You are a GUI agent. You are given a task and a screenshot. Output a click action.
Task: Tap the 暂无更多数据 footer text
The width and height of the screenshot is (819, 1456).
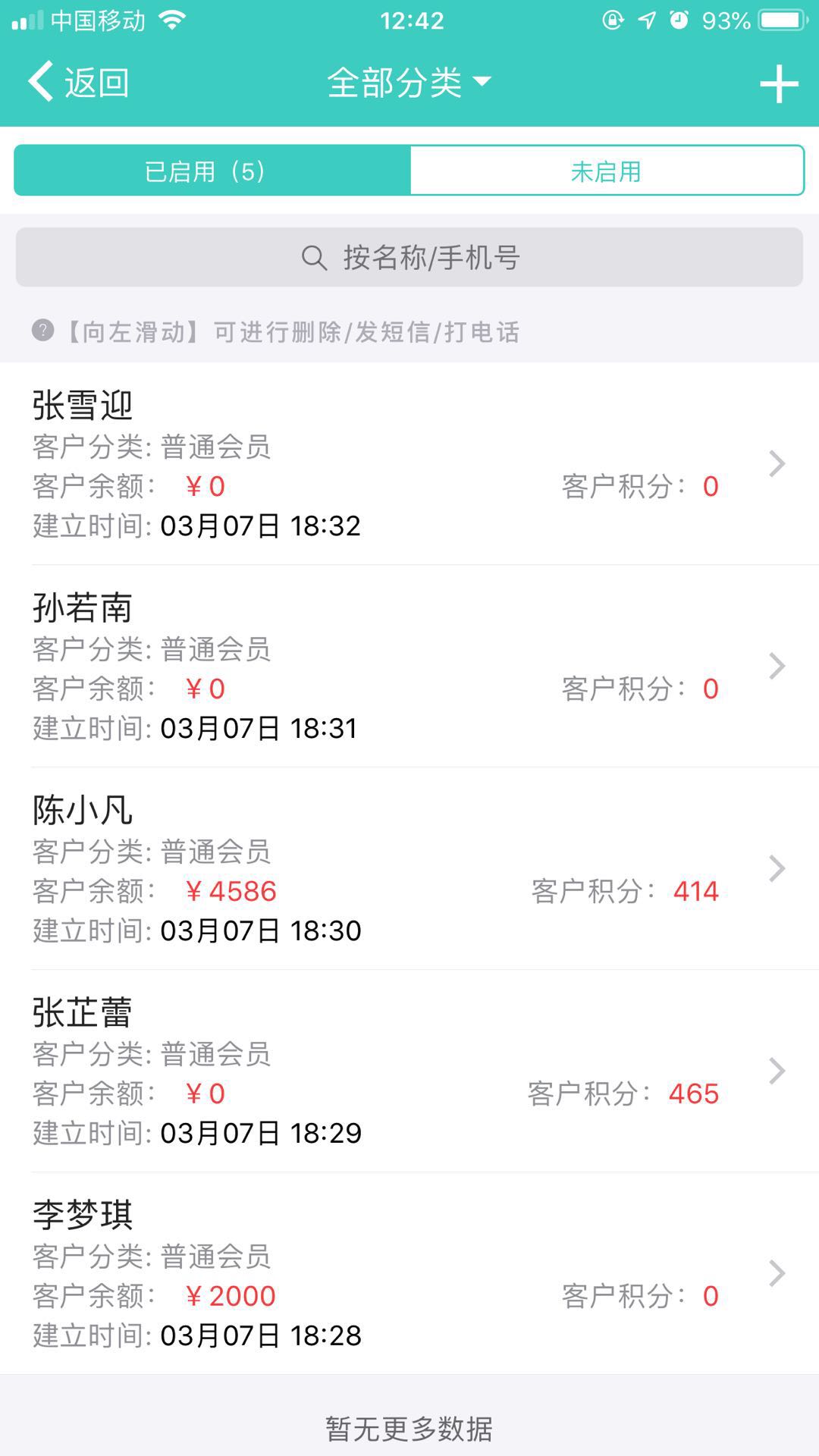tap(409, 1429)
